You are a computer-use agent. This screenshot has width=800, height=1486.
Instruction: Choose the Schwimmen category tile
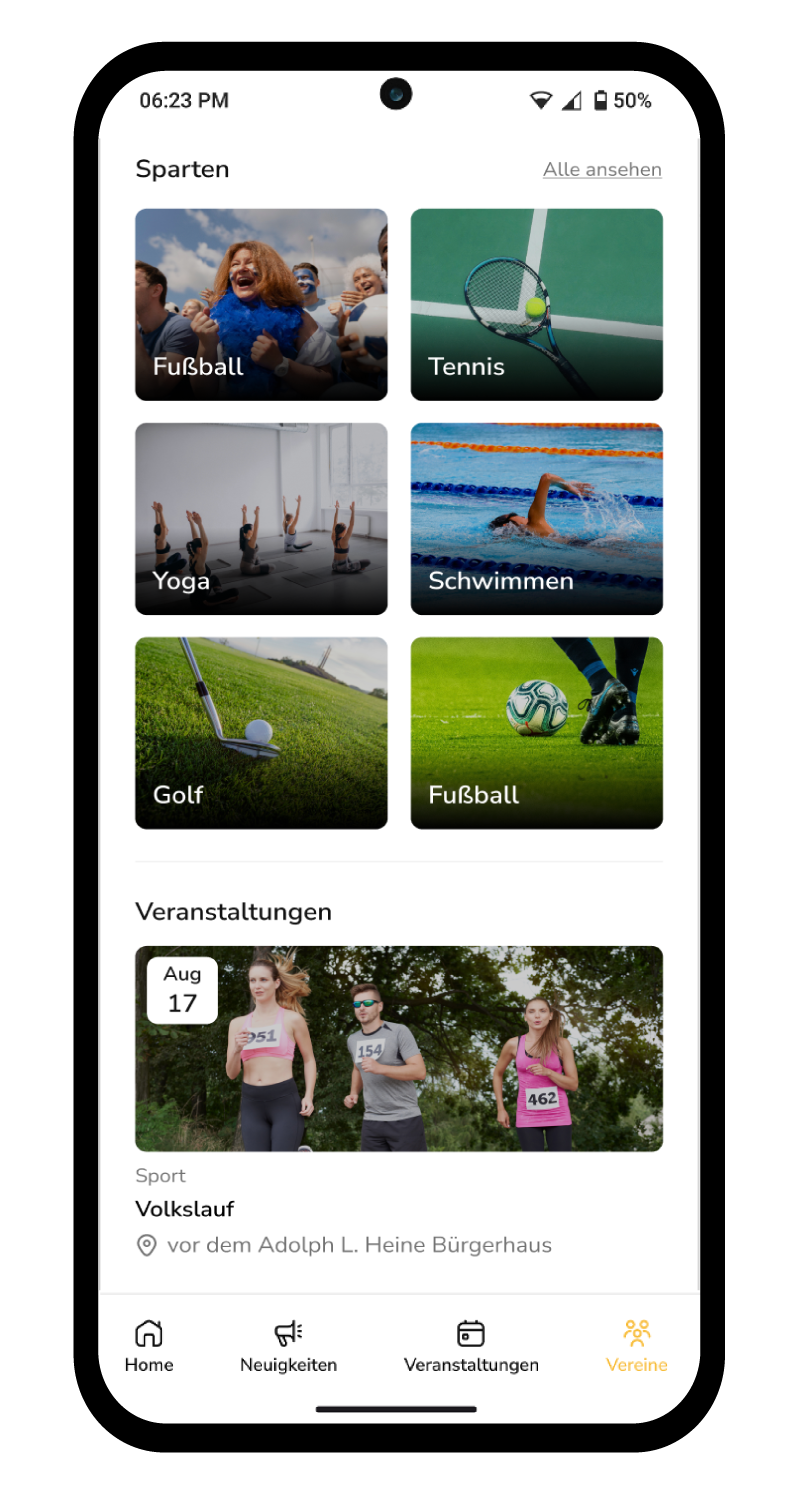(536, 518)
